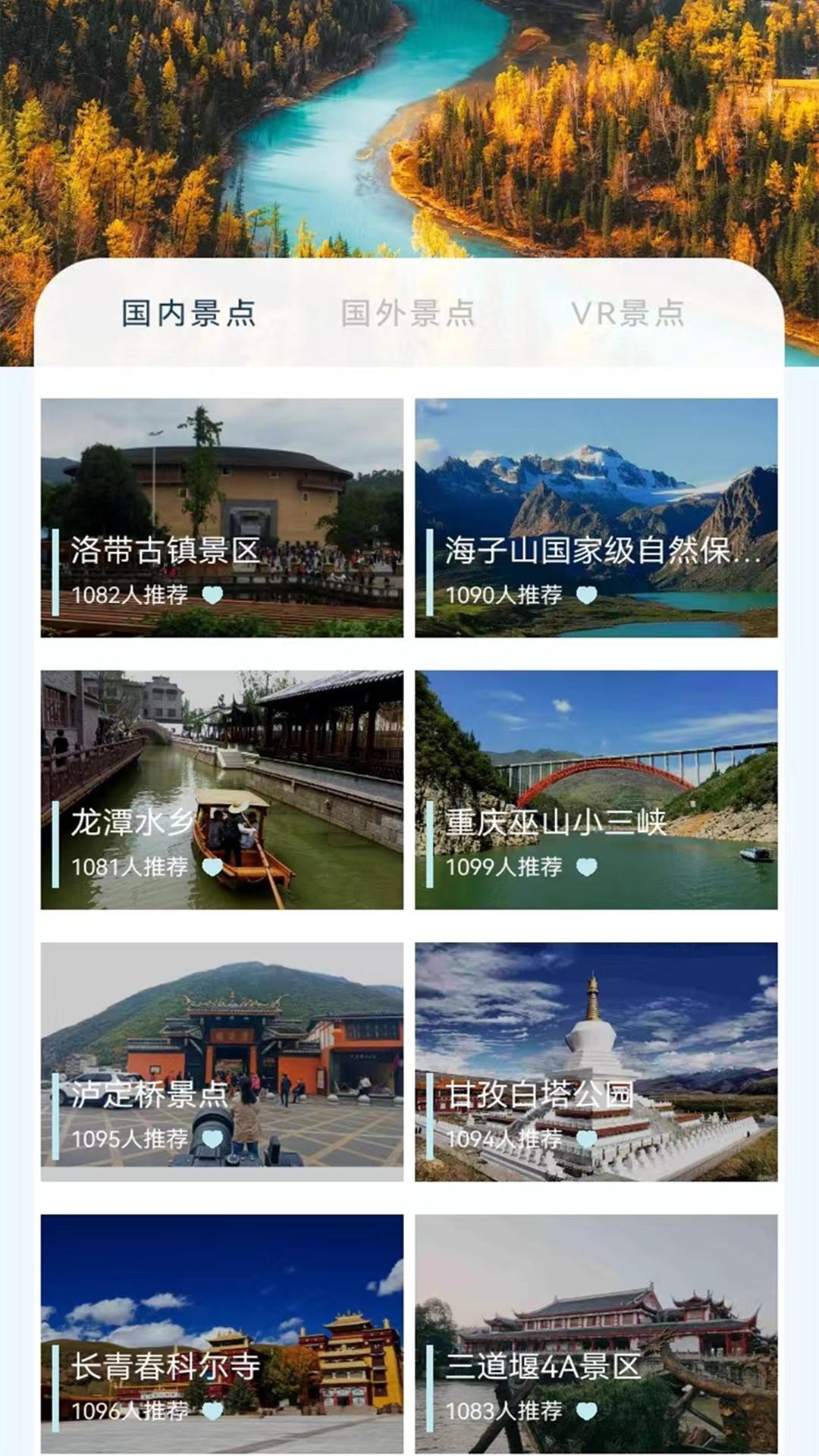Tap the heart icon on 海子山 card
The image size is (819, 1456).
click(585, 596)
